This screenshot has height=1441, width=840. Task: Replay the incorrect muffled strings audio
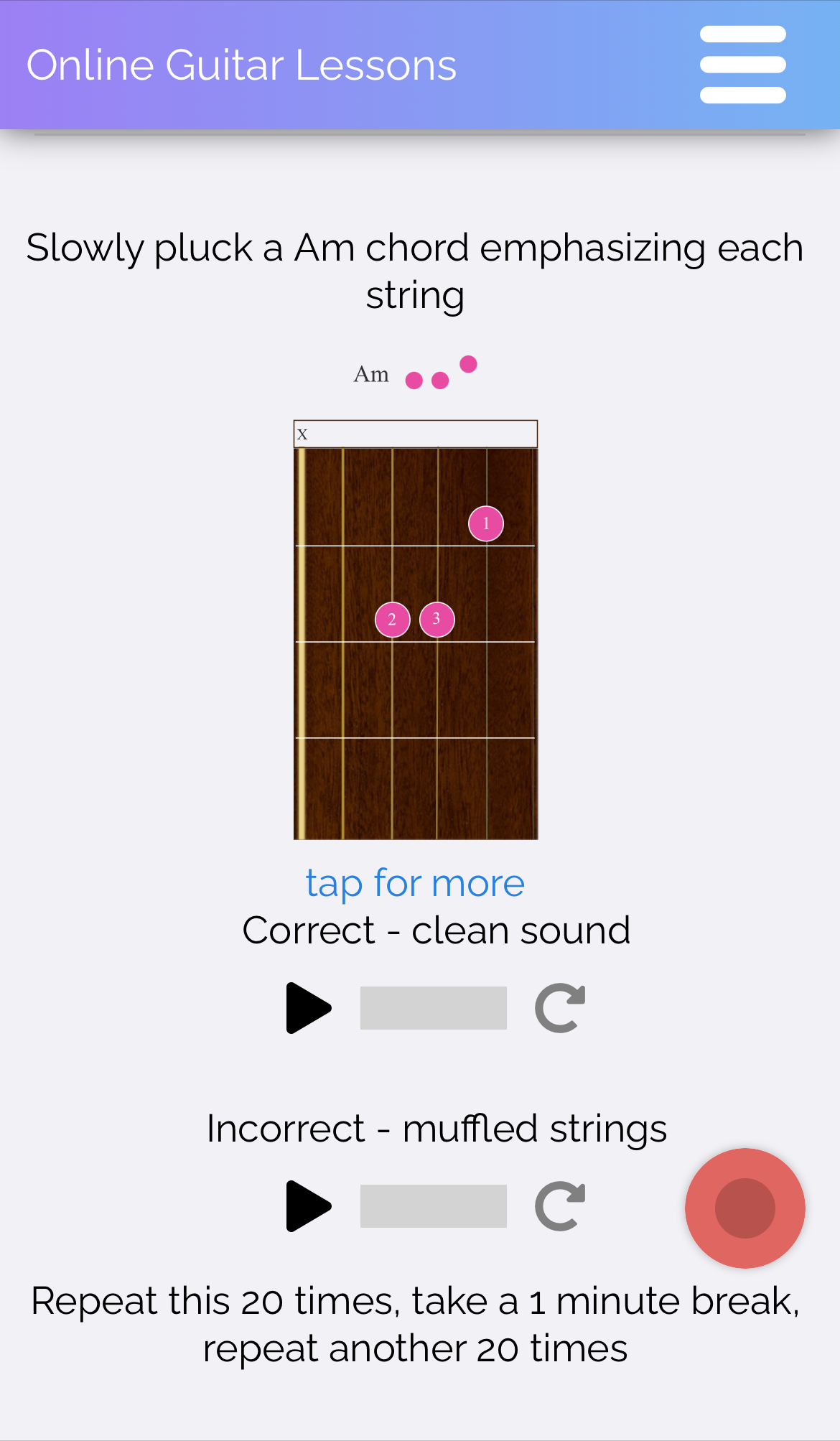pyautogui.click(x=560, y=1206)
